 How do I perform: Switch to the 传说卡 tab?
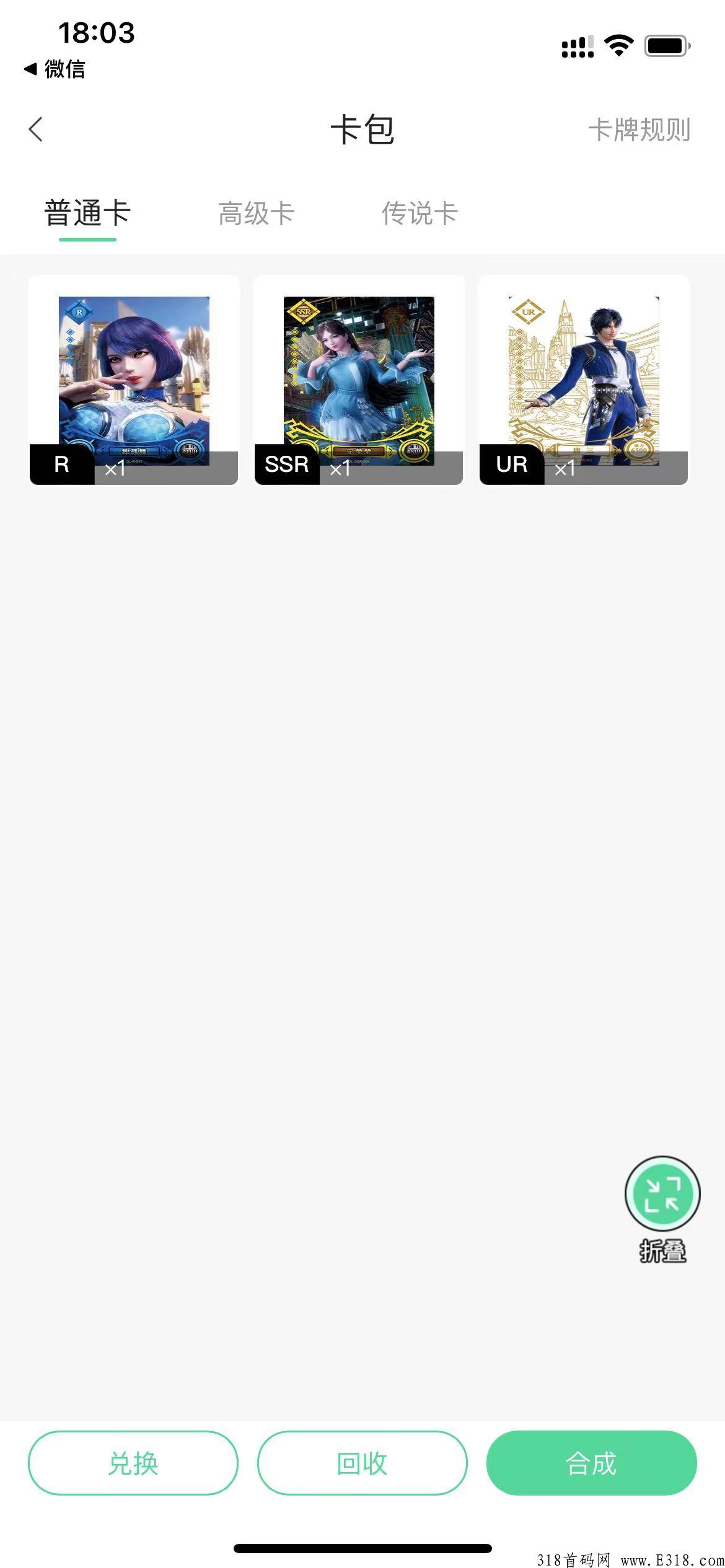420,214
